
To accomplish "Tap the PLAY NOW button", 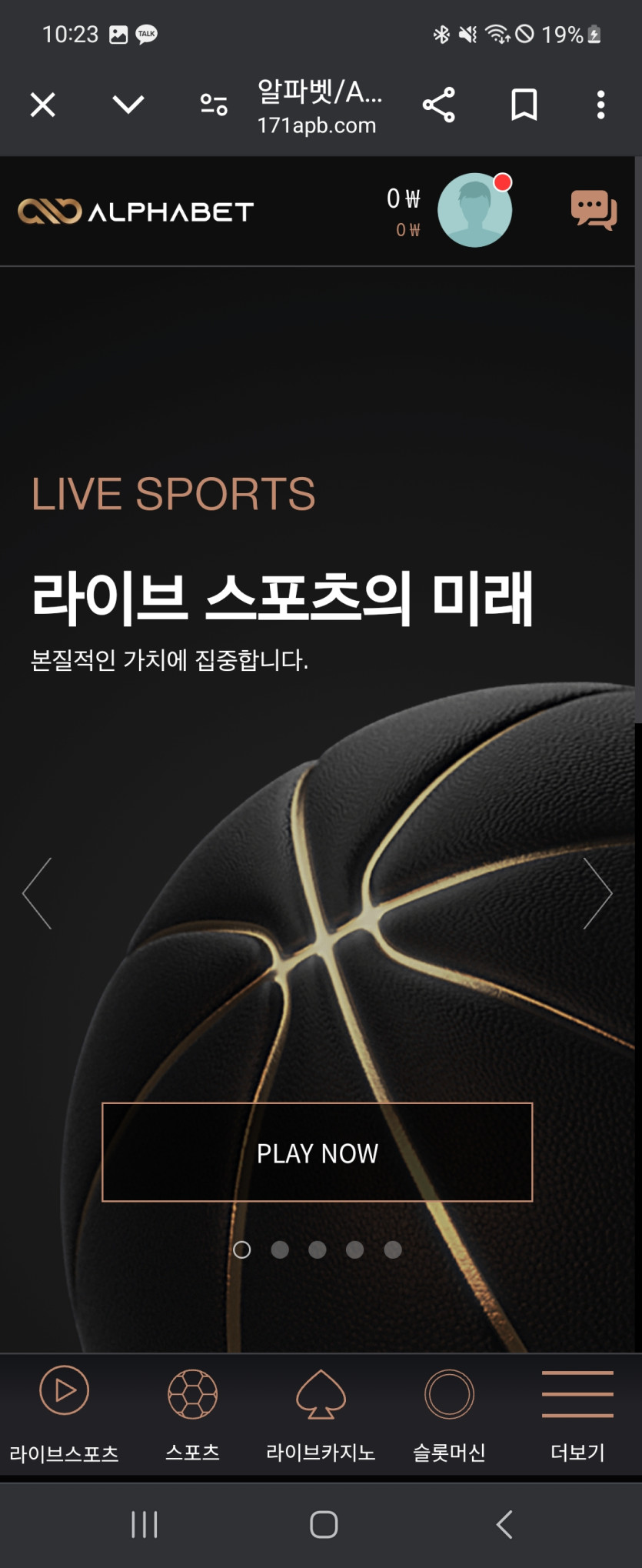I will (317, 1152).
